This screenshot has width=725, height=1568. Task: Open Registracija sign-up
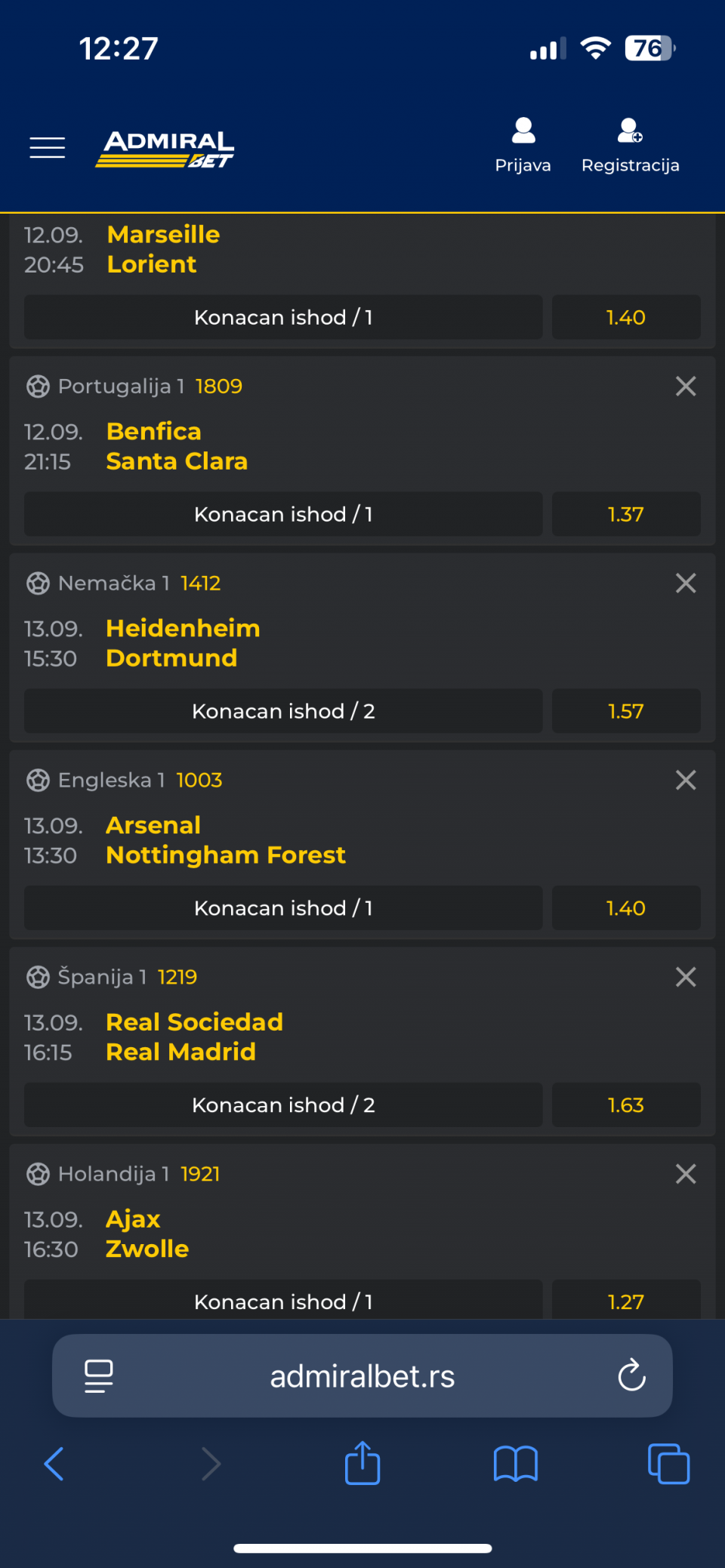[x=630, y=146]
